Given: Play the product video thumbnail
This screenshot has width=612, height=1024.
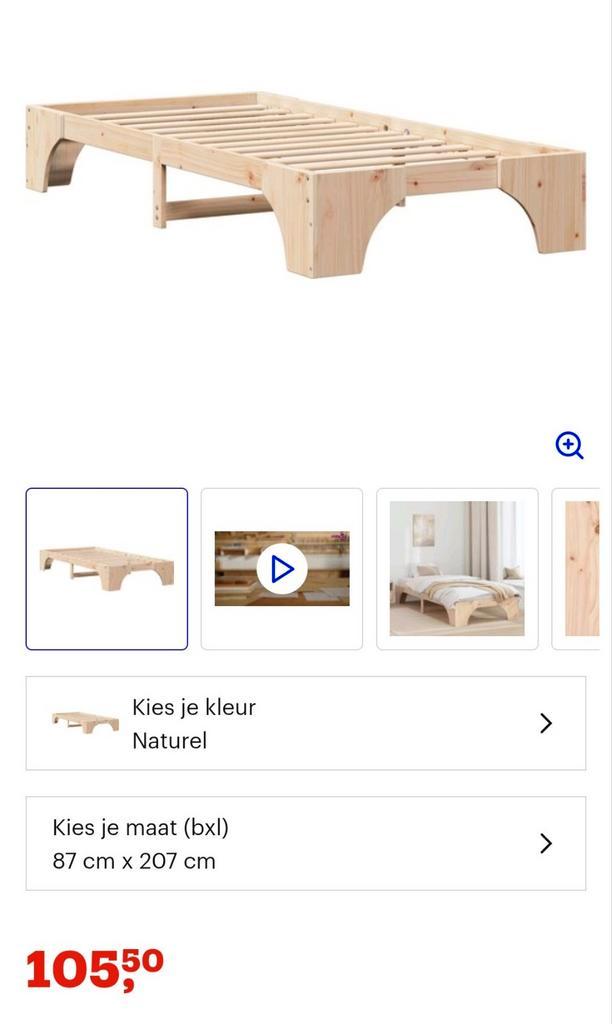Looking at the screenshot, I should point(282,569).
